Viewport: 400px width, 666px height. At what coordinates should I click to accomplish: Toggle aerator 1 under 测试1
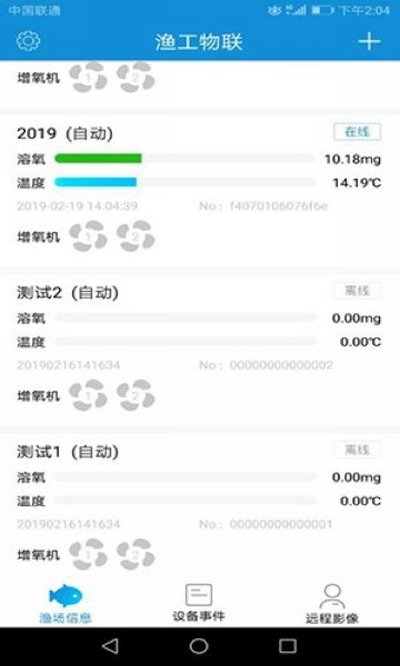click(x=88, y=554)
